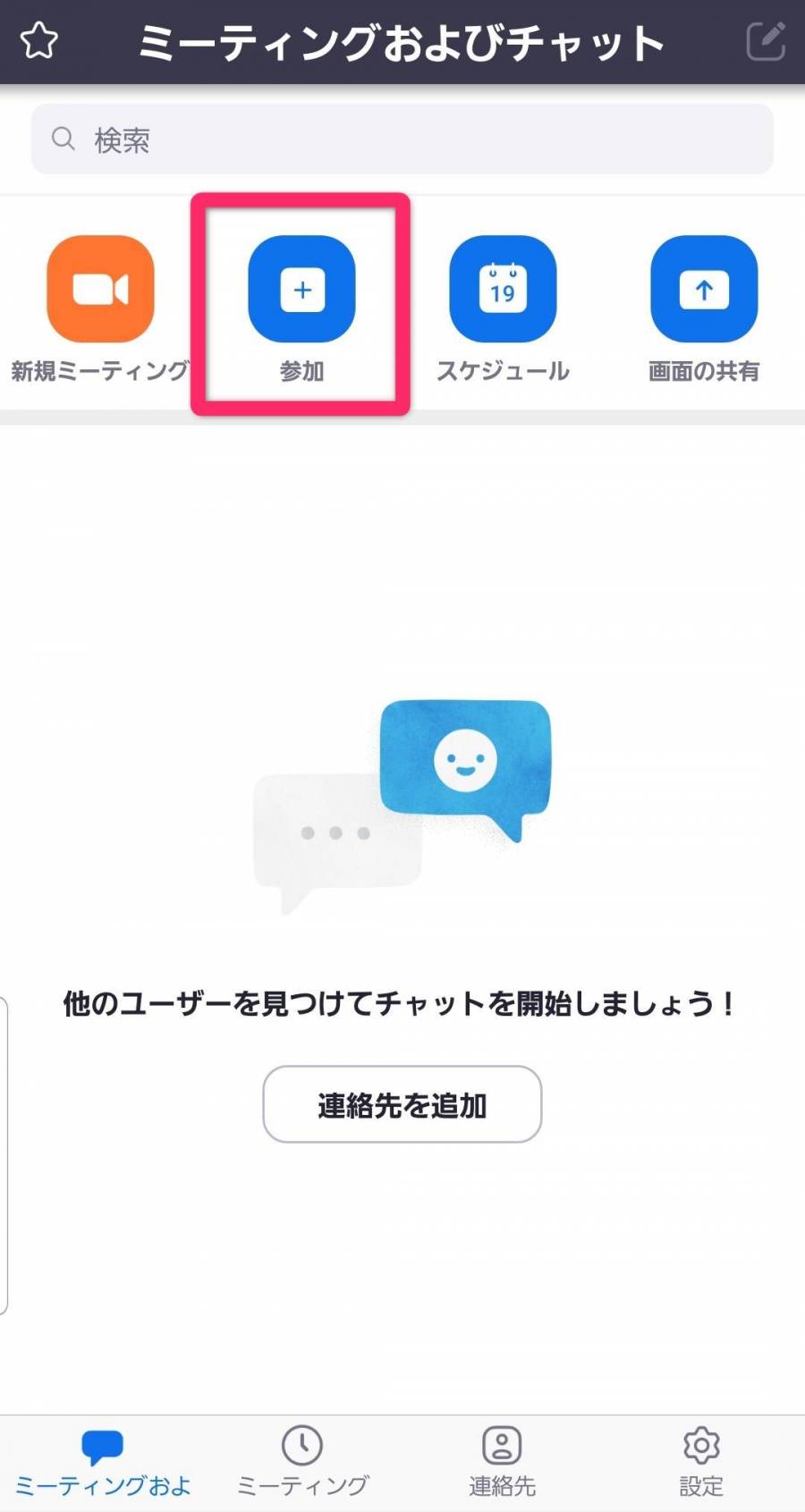Screen dimensions: 805x1512
Task: Compose a new chat with the pencil icon
Action: pyautogui.click(x=766, y=41)
